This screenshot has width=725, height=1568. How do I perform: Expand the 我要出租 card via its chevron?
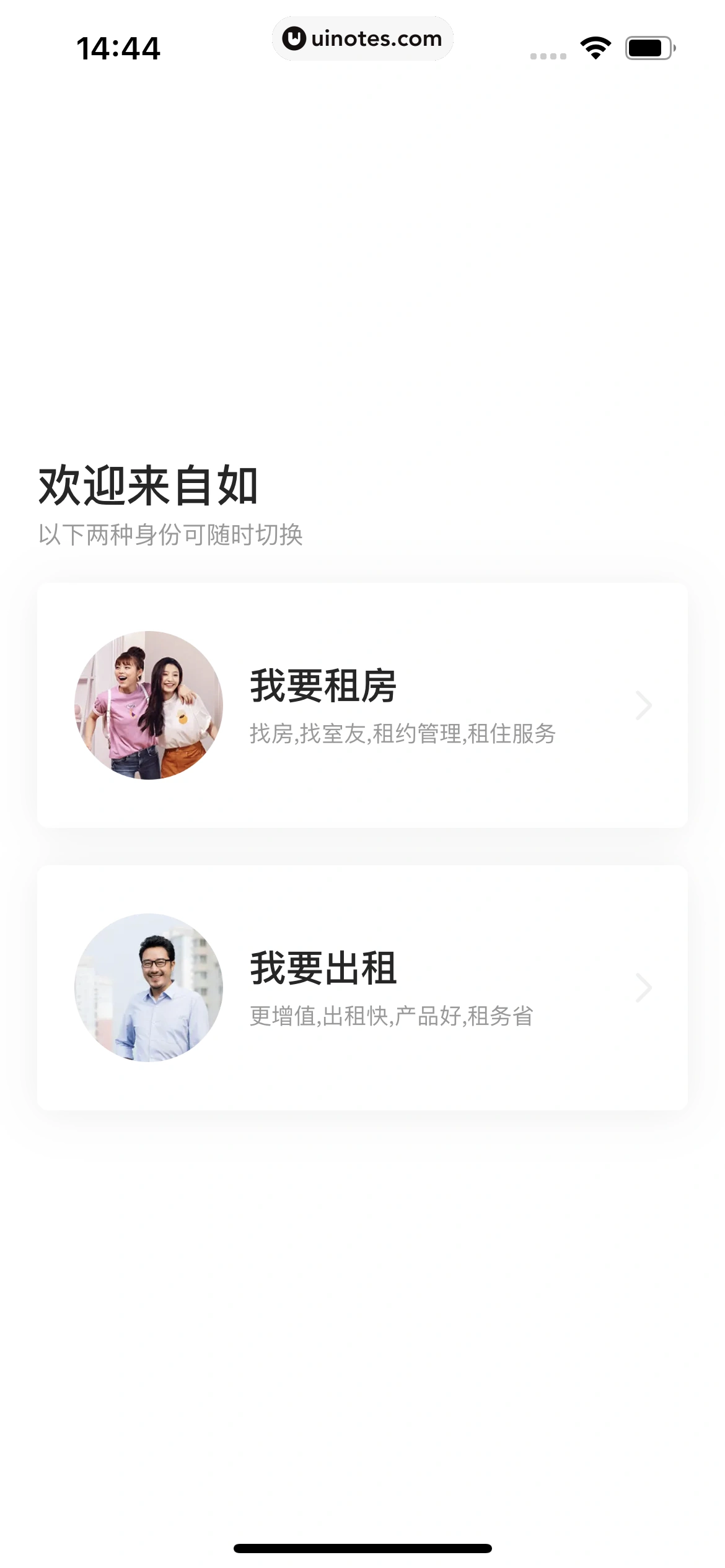[644, 988]
